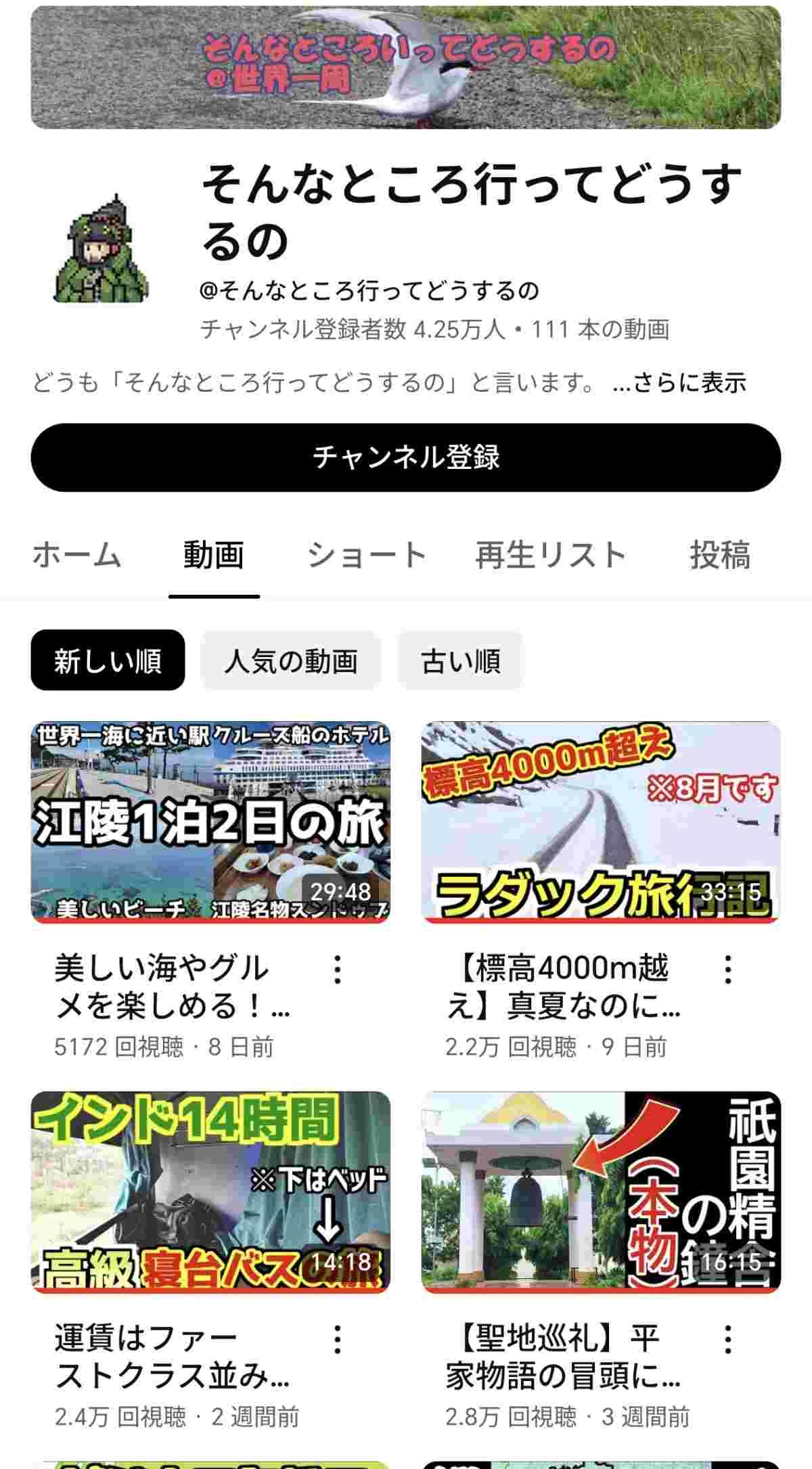Open options for 標高4000m越え video
The height and width of the screenshot is (1469, 812).
click(728, 970)
